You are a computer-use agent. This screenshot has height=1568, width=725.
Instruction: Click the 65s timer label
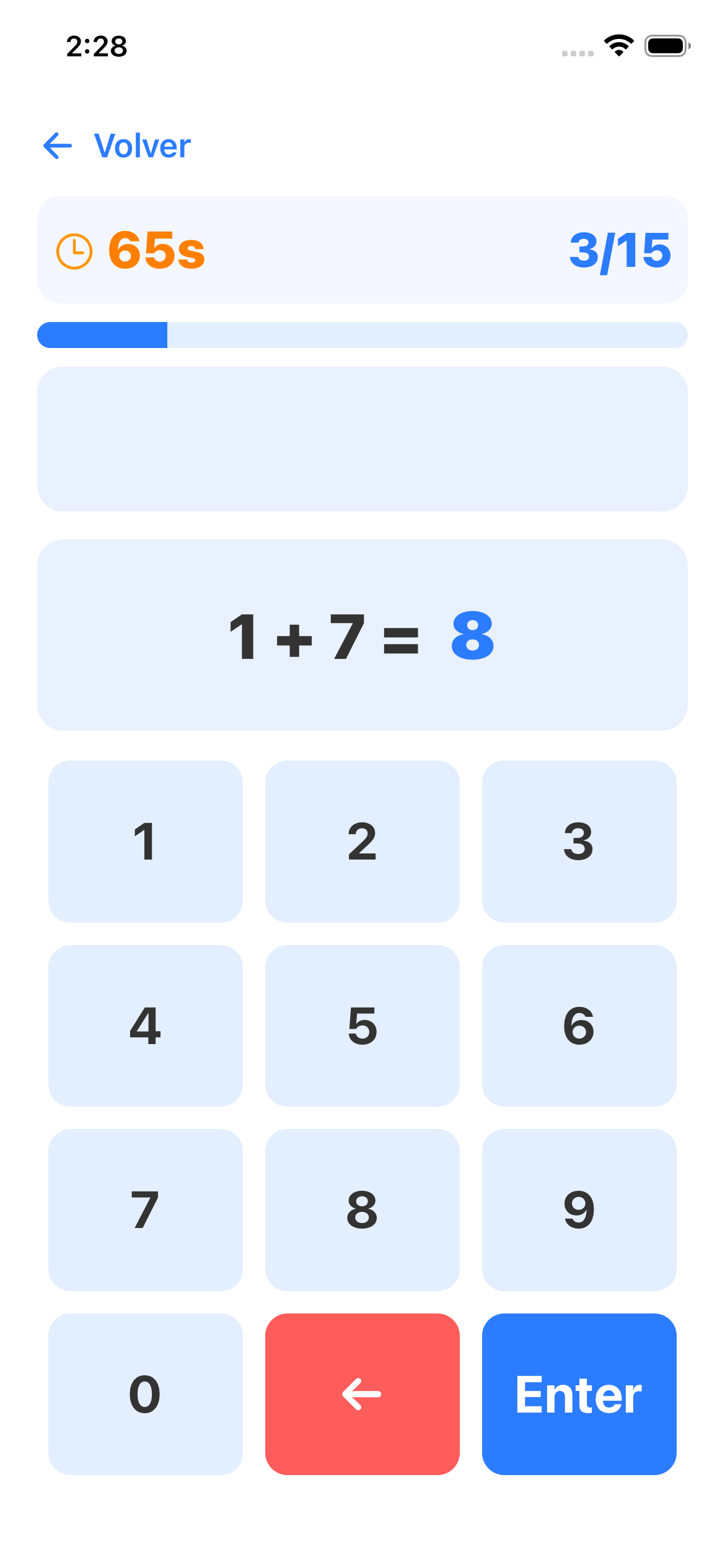tap(155, 251)
